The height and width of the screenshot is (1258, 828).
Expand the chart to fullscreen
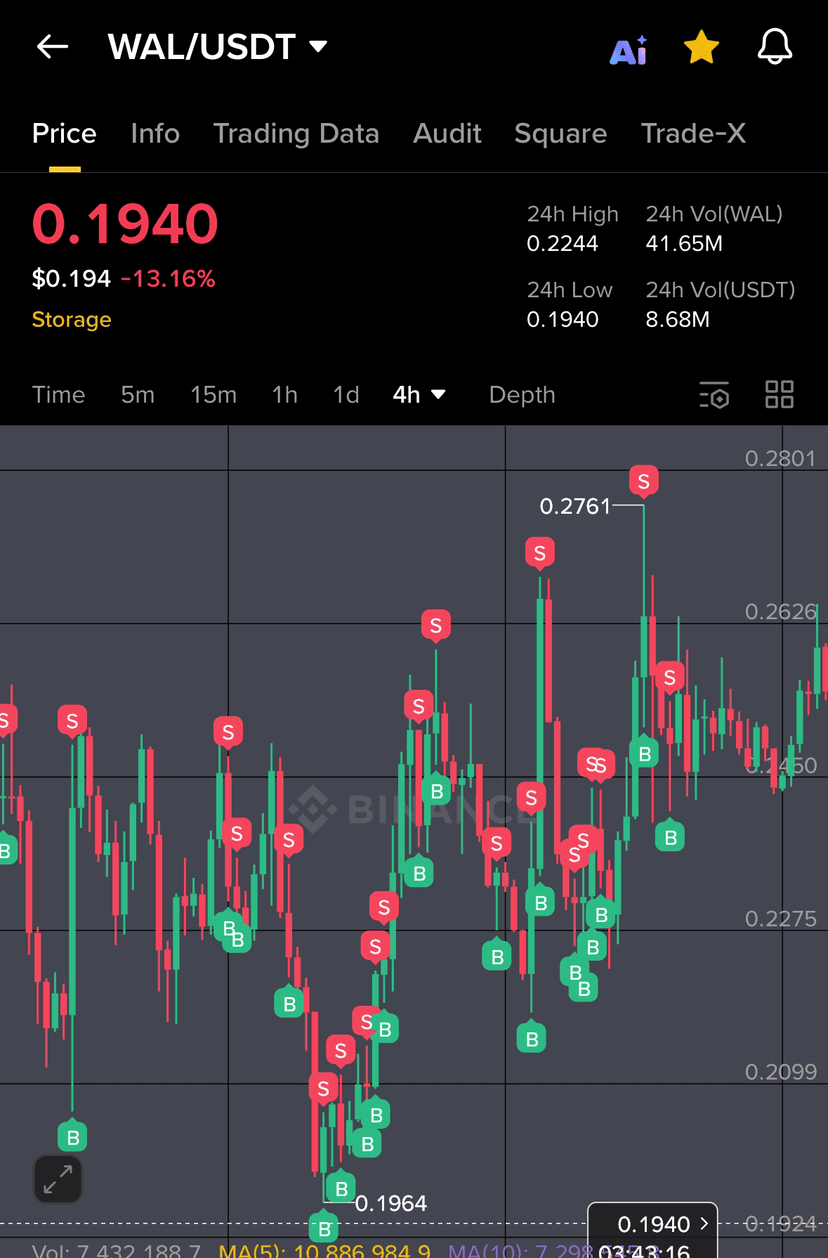pos(58,1180)
